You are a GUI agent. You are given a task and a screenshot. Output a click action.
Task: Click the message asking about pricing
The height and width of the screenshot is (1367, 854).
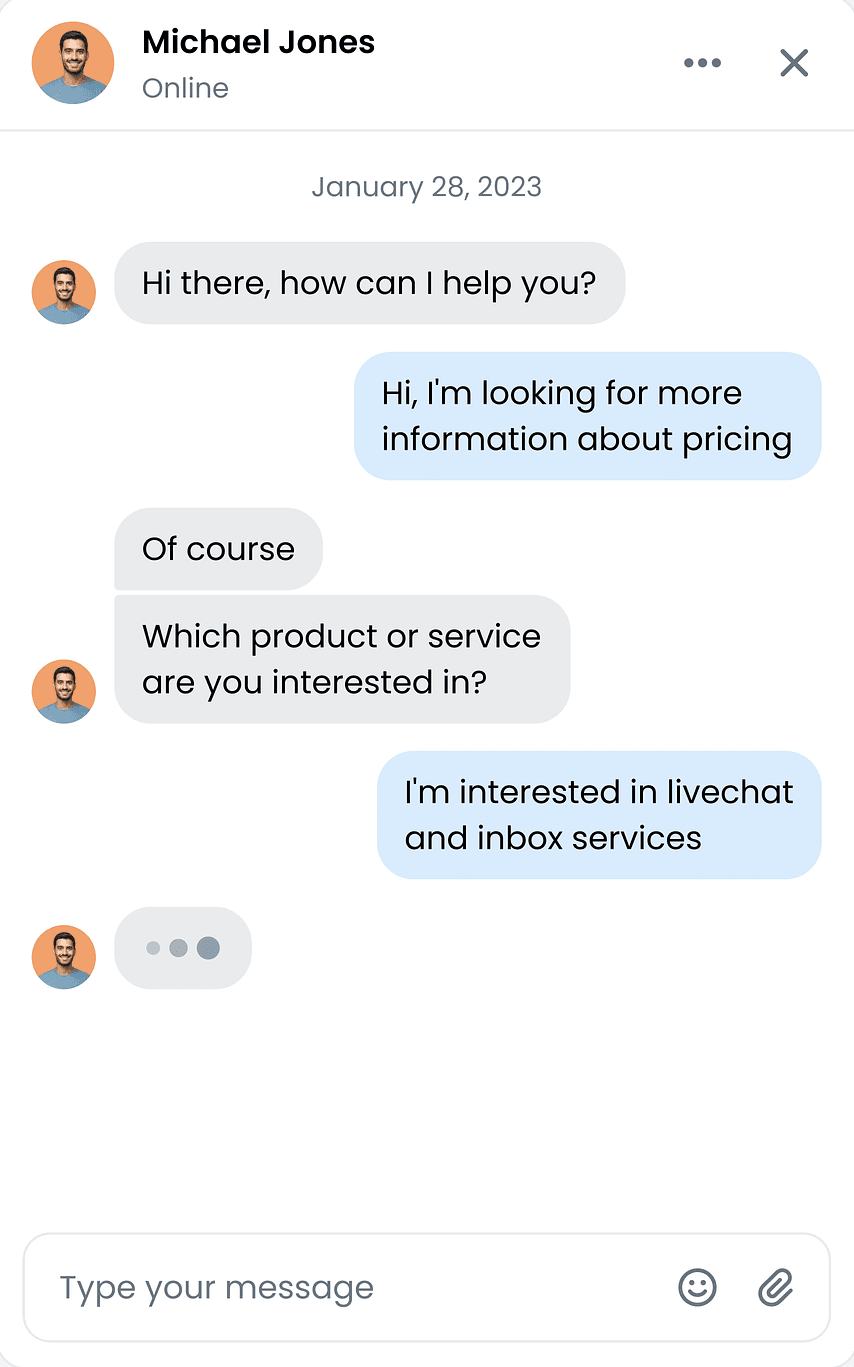point(586,415)
